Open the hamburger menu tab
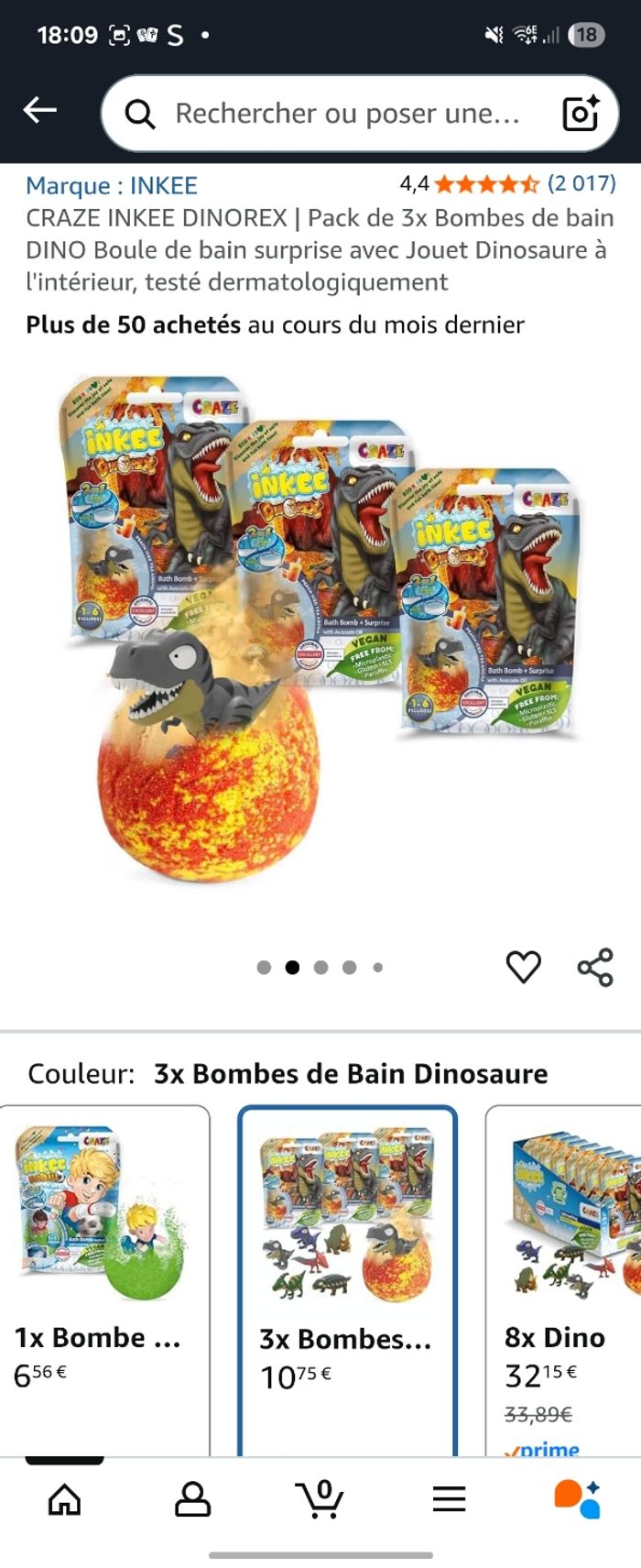 [449, 1500]
